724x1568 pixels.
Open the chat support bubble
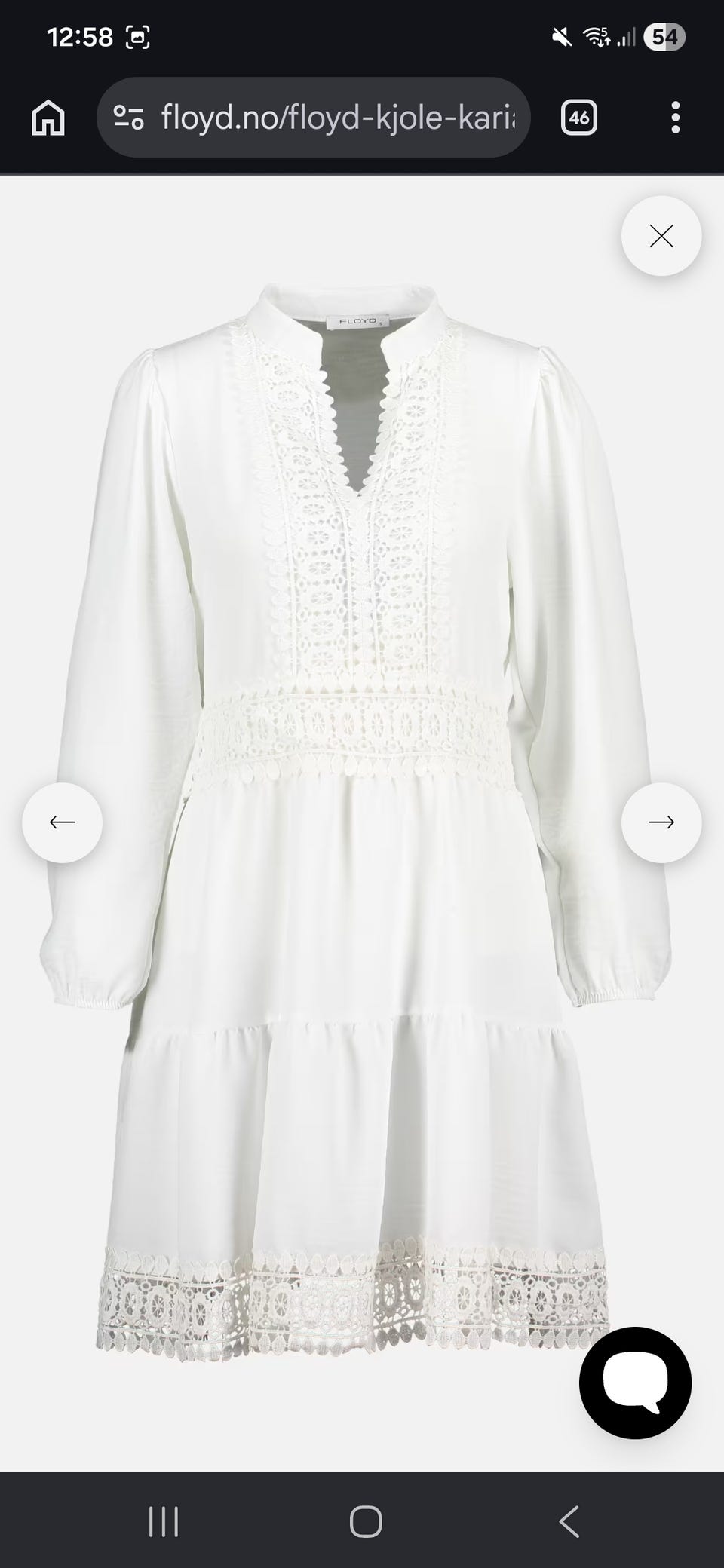(635, 1383)
